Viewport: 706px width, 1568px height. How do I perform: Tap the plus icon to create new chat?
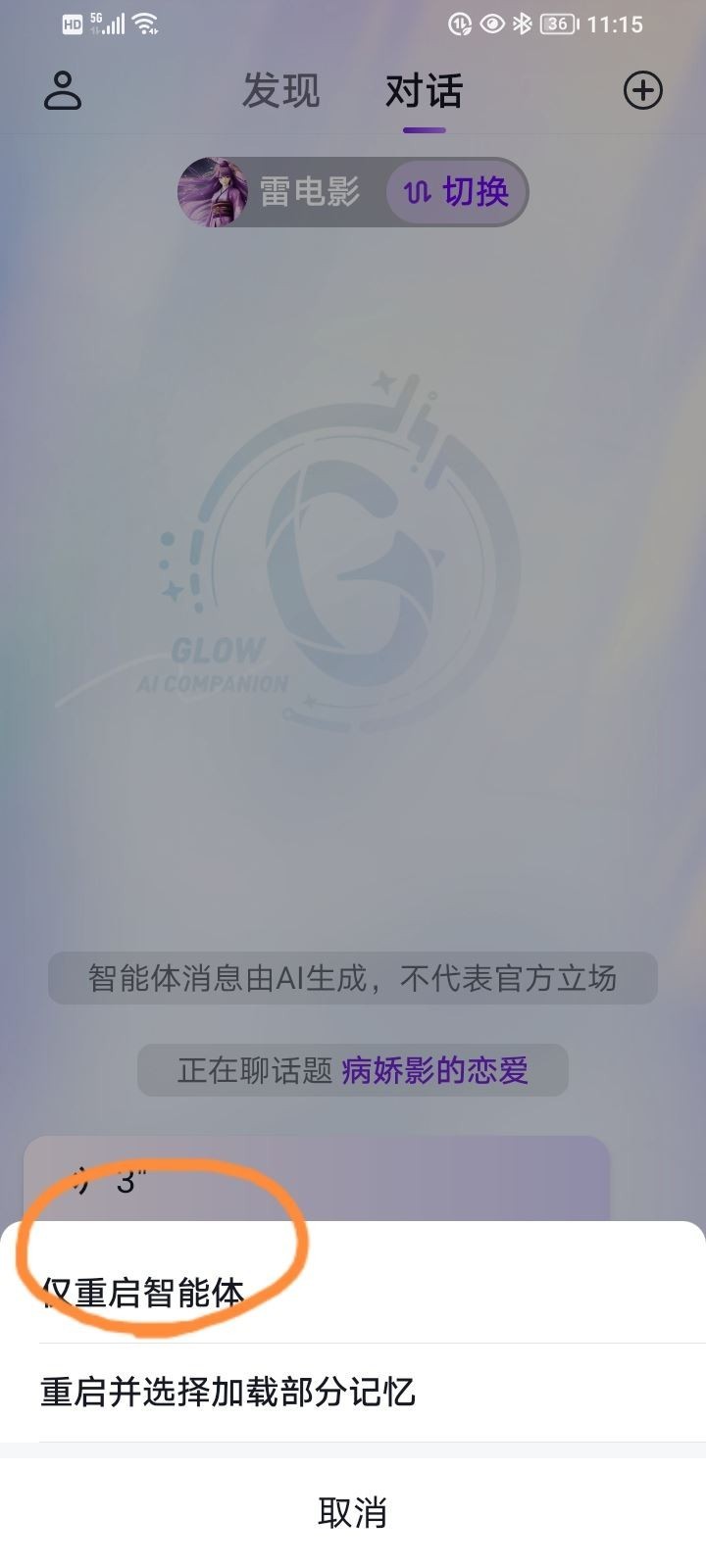(642, 90)
